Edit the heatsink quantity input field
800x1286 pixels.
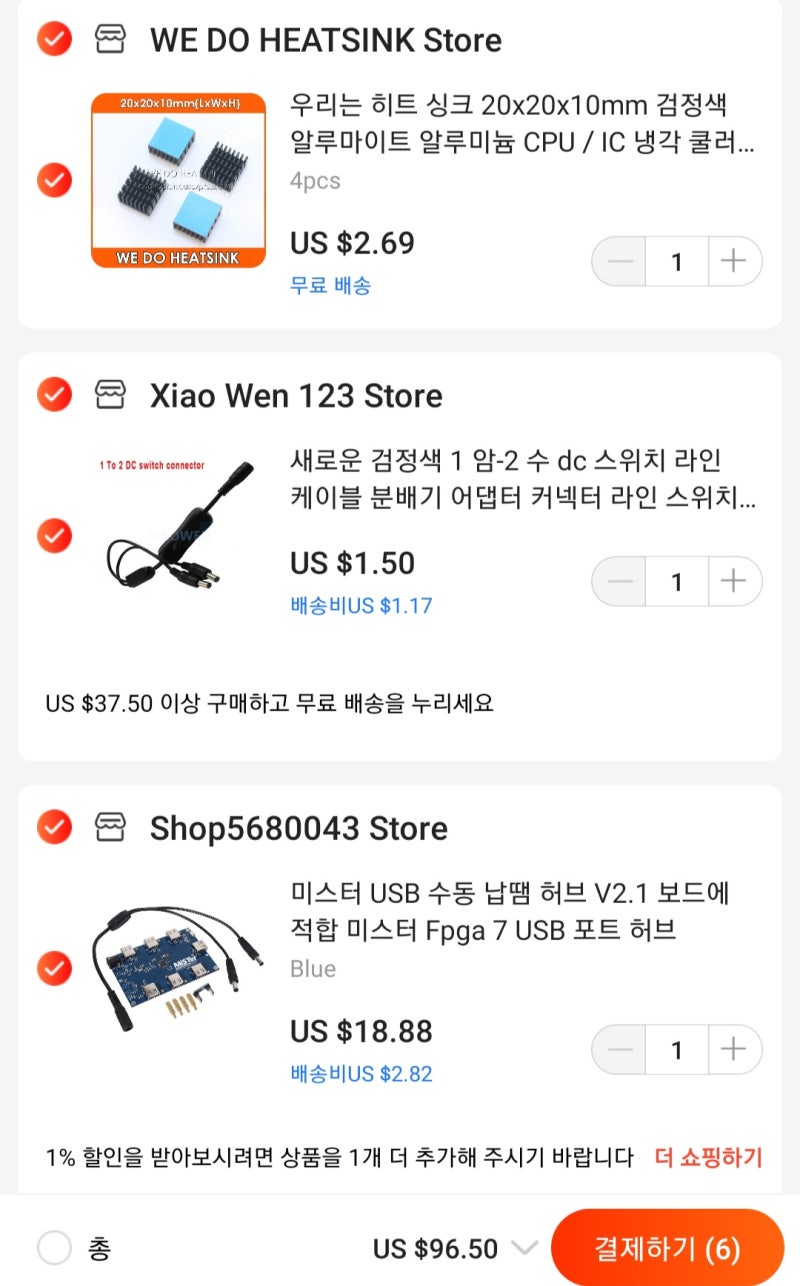(677, 261)
